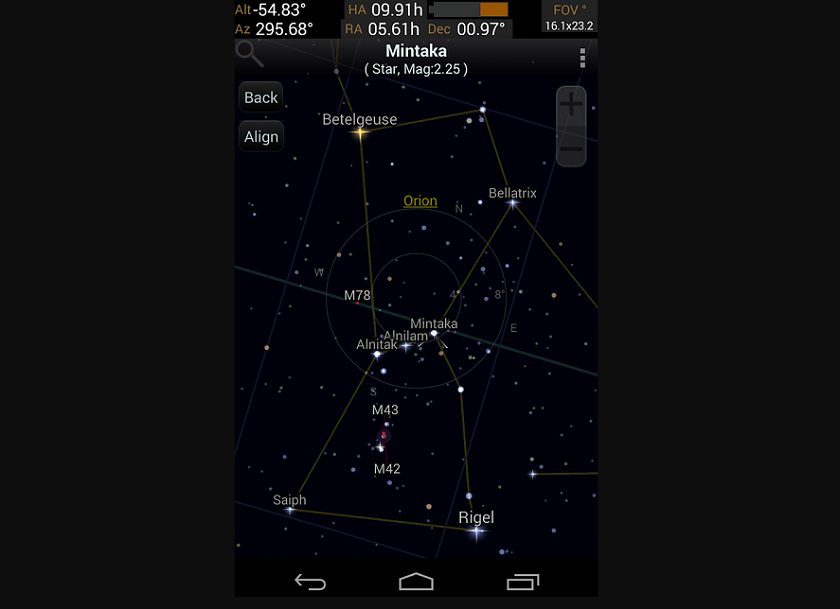
Task: Select the star Saiph
Action: coord(290,510)
